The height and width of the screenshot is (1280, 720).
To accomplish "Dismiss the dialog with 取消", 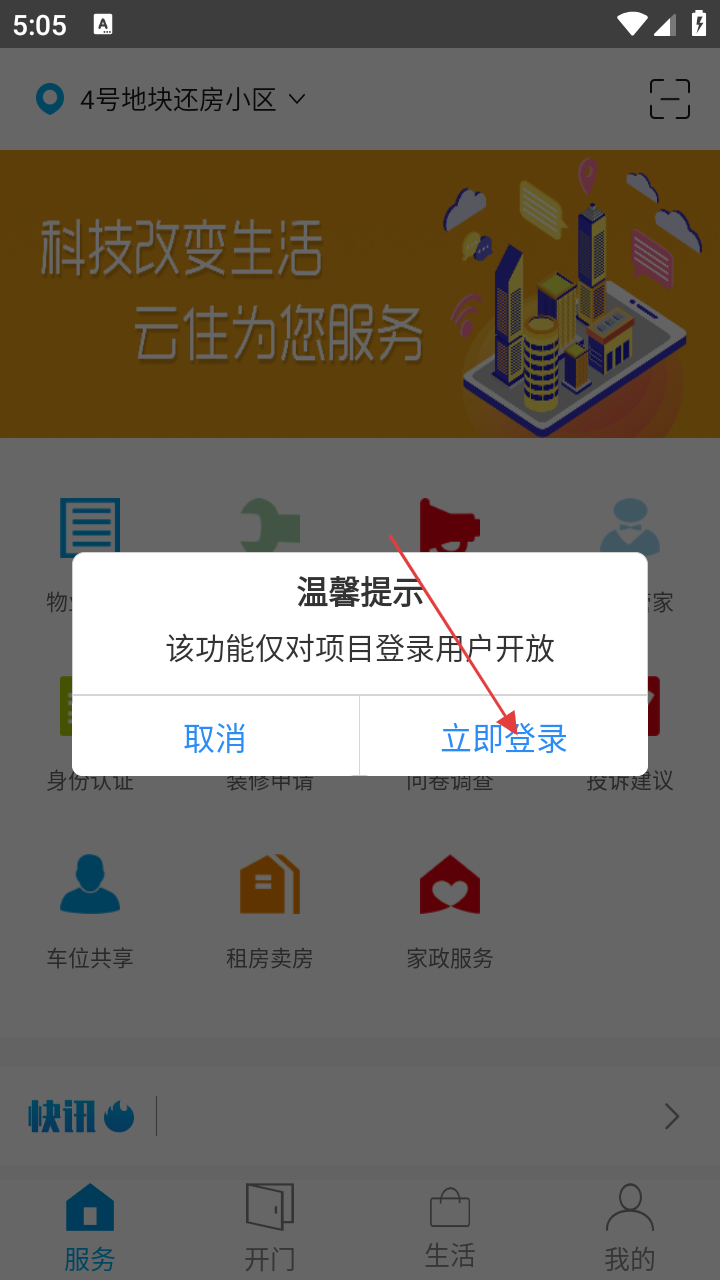I will 215,738.
